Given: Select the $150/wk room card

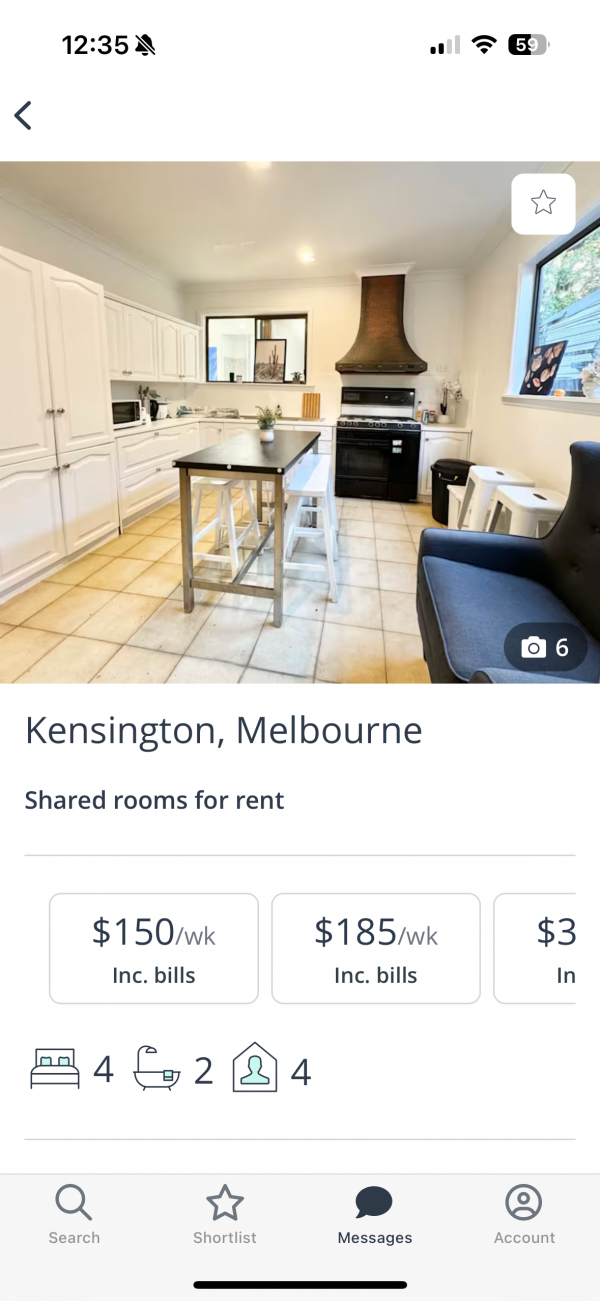Looking at the screenshot, I should 154,948.
